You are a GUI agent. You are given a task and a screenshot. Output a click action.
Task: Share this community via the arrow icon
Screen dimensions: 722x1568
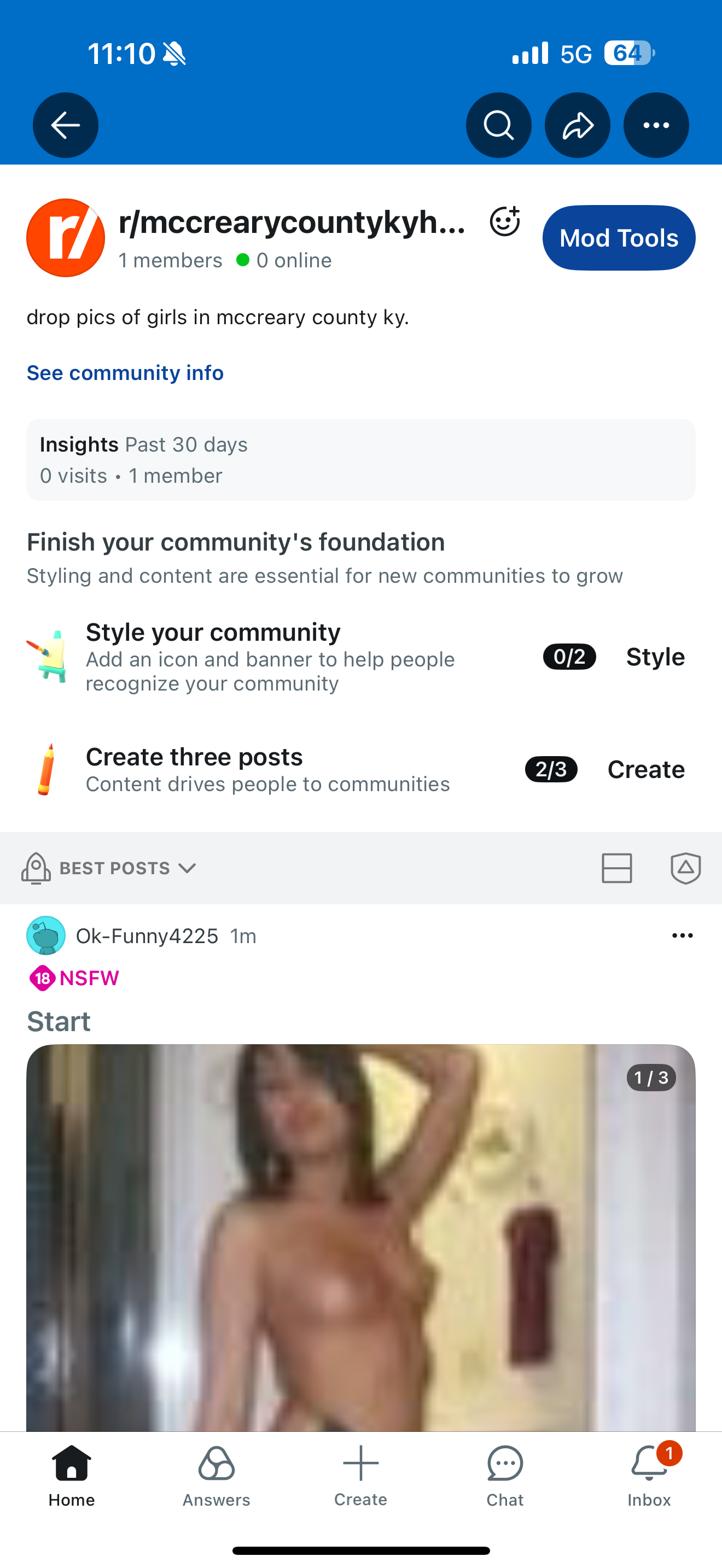(x=577, y=125)
